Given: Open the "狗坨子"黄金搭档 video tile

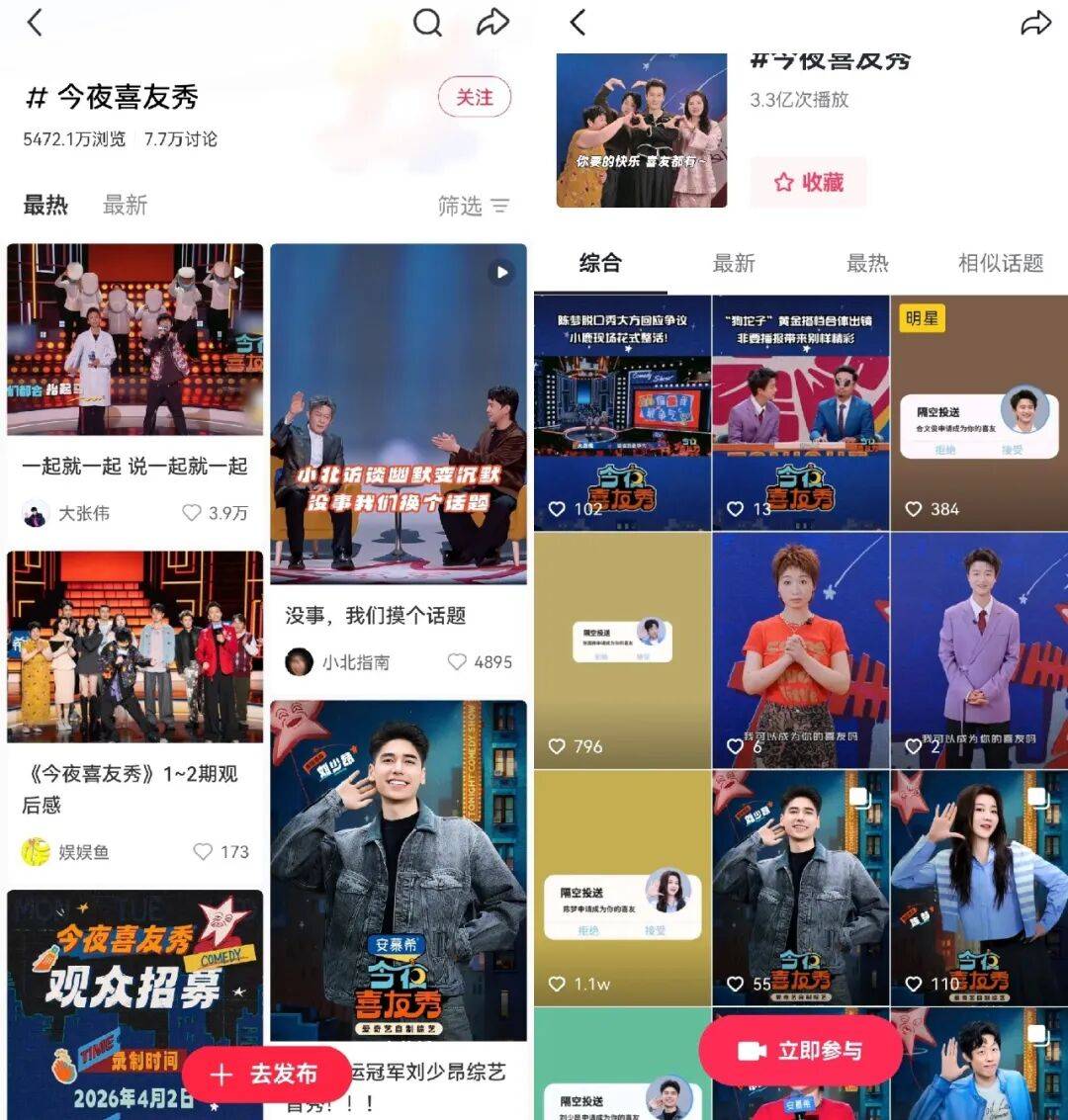Looking at the screenshot, I should [x=800, y=412].
